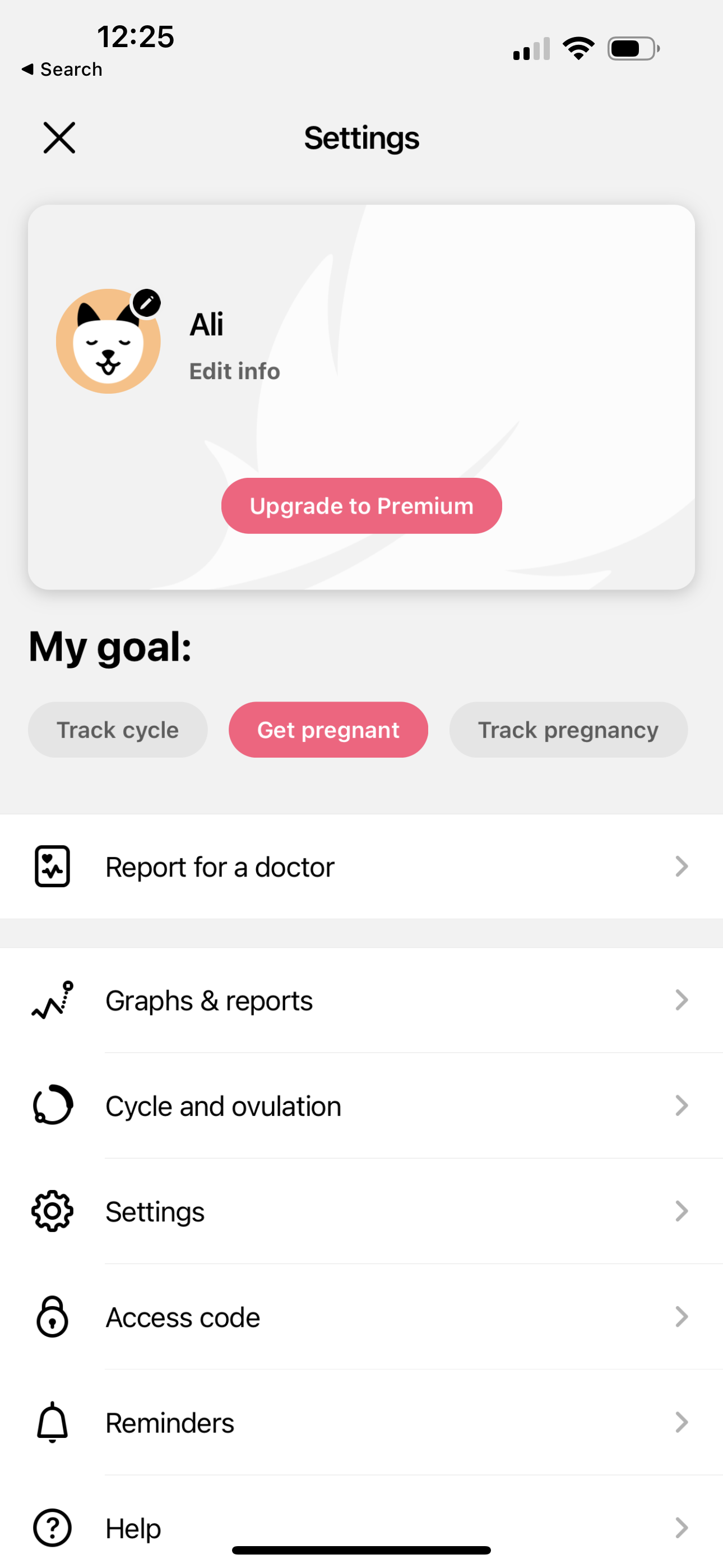
Task: Open the Graphs & reports entry
Action: [208, 999]
